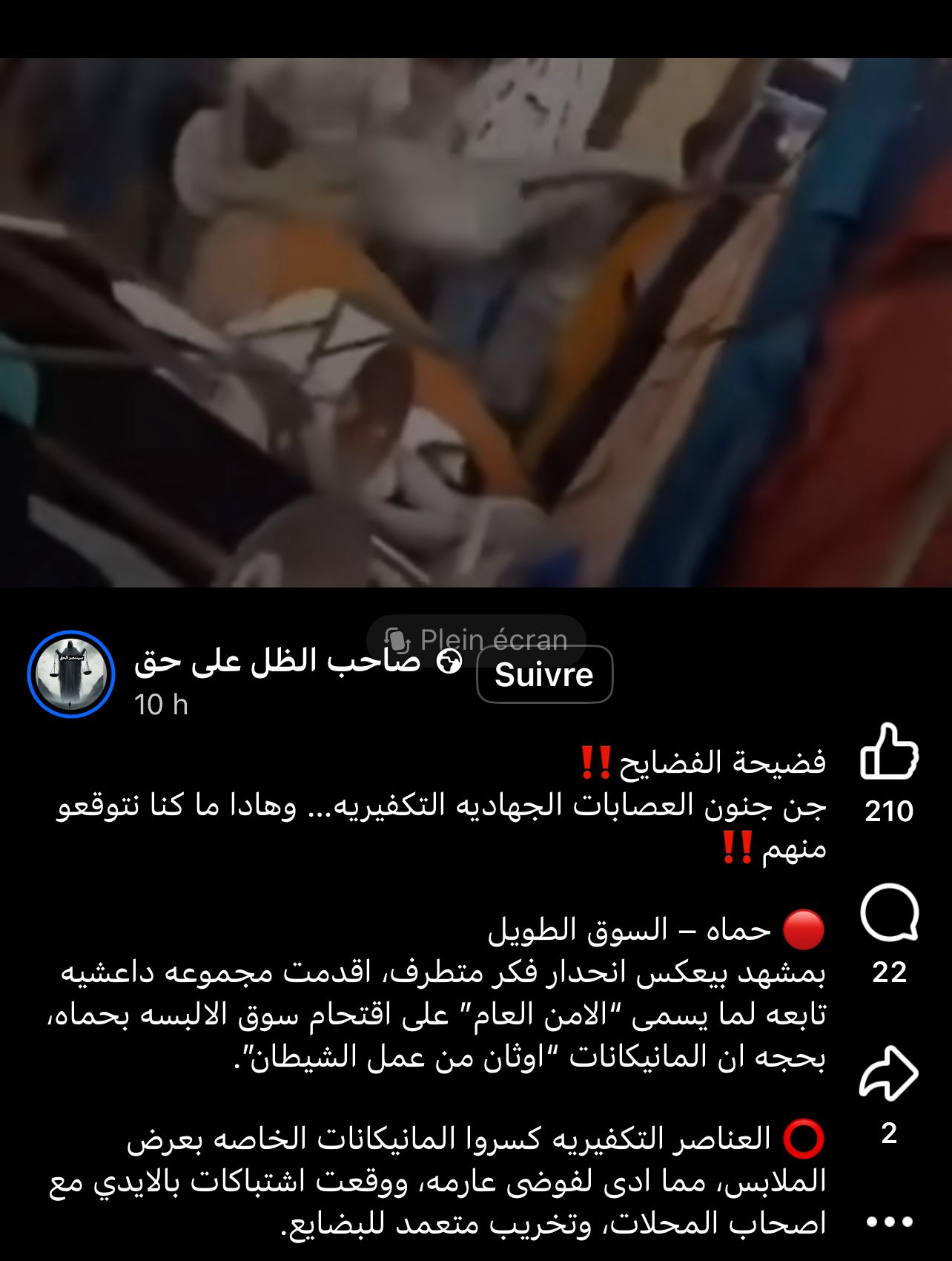Open the comments on this post

888,914
